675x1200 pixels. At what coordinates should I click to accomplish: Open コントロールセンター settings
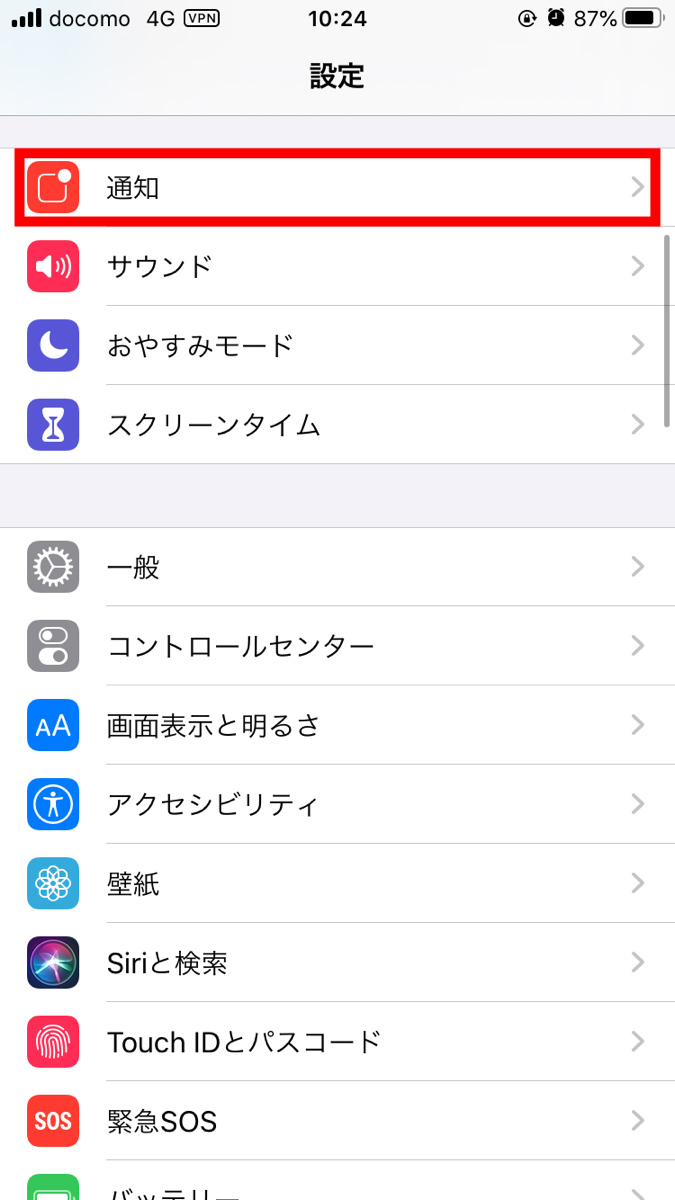click(337, 646)
